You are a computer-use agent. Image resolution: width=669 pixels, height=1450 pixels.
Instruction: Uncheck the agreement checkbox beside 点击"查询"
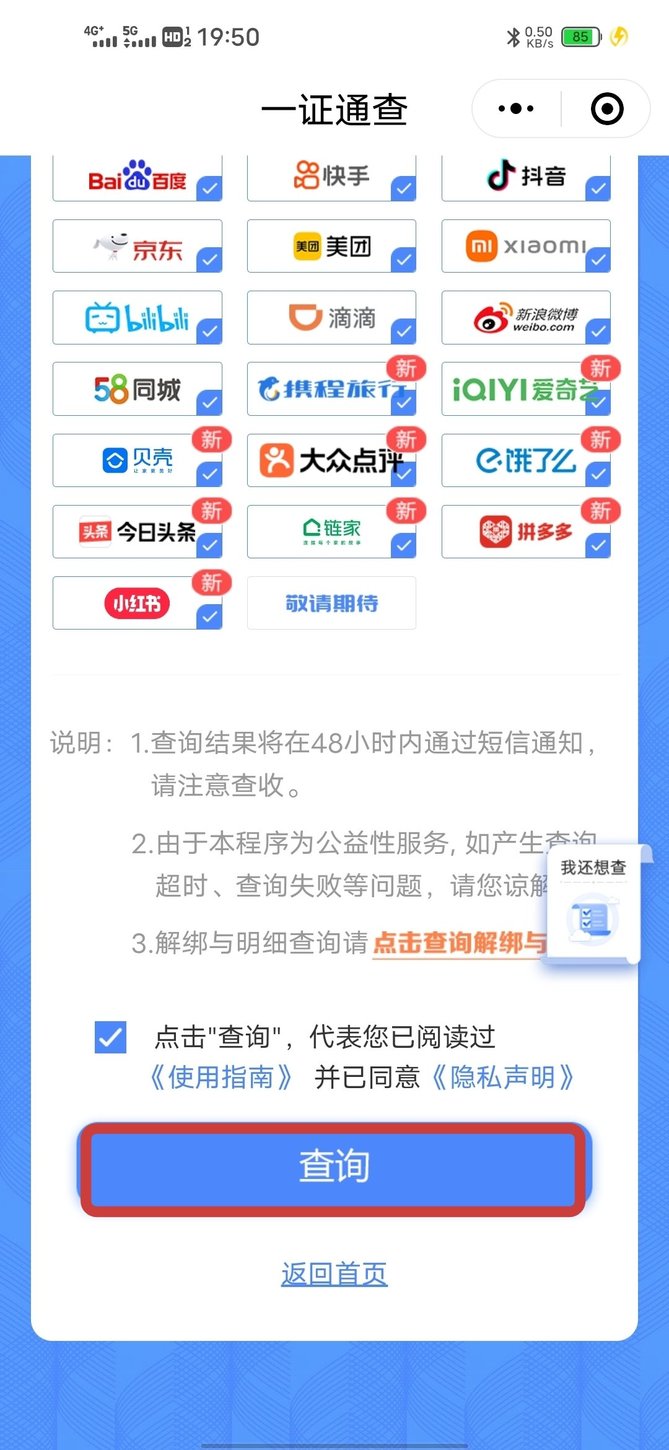[x=110, y=1037]
